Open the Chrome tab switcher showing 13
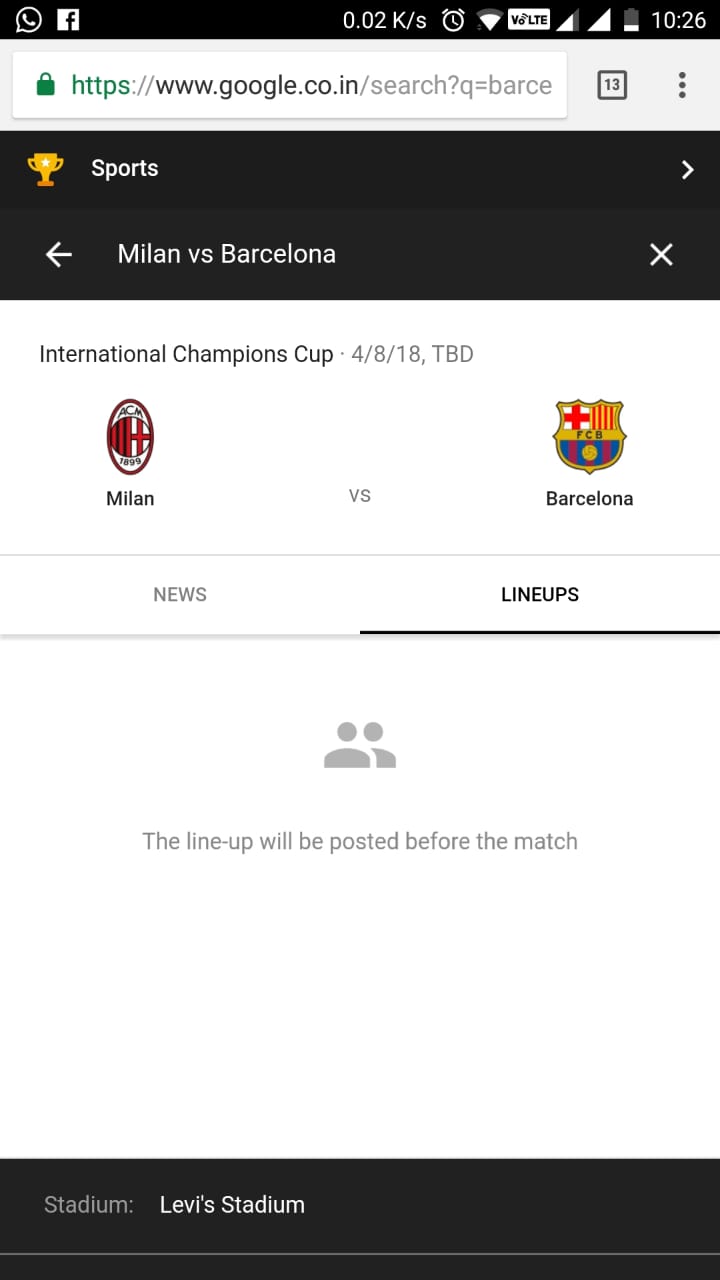The width and height of the screenshot is (720, 1280). click(612, 85)
